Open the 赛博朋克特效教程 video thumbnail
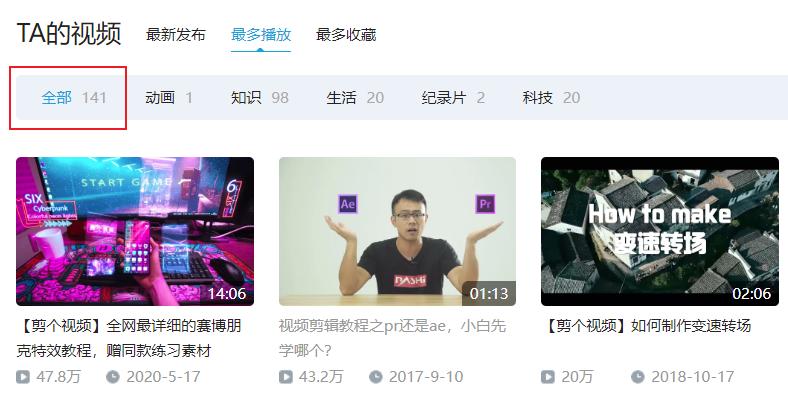This screenshot has width=788, height=402. tap(135, 231)
